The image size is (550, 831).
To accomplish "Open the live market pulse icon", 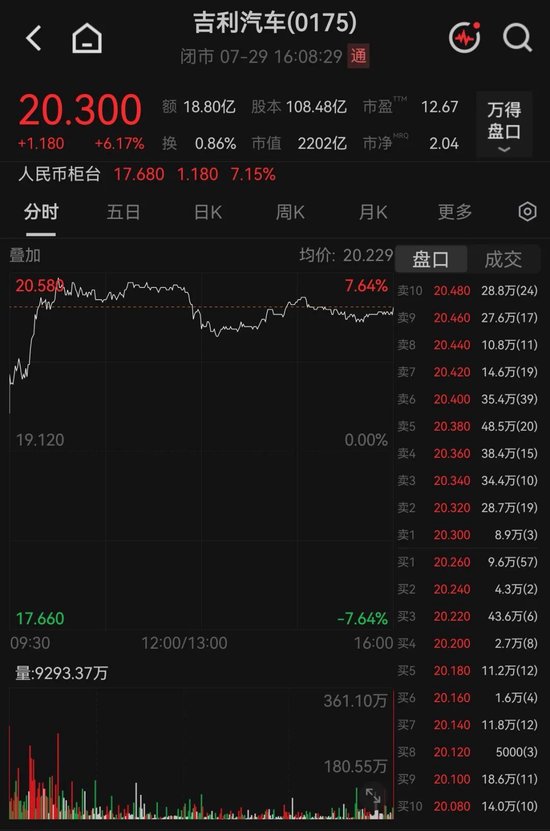I will point(465,37).
